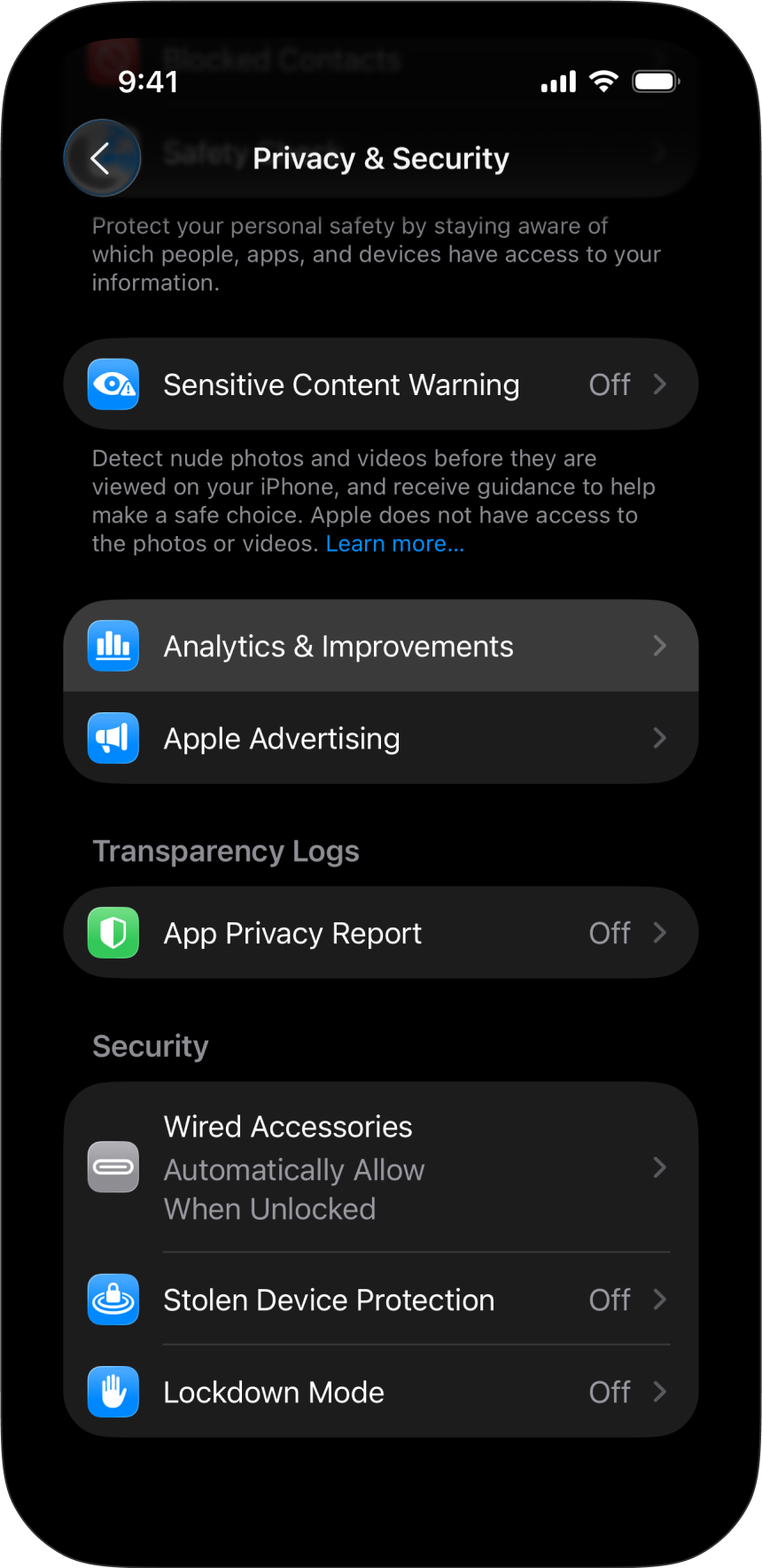Open Stolen Device Protection
The image size is (762, 1568).
(381, 1300)
